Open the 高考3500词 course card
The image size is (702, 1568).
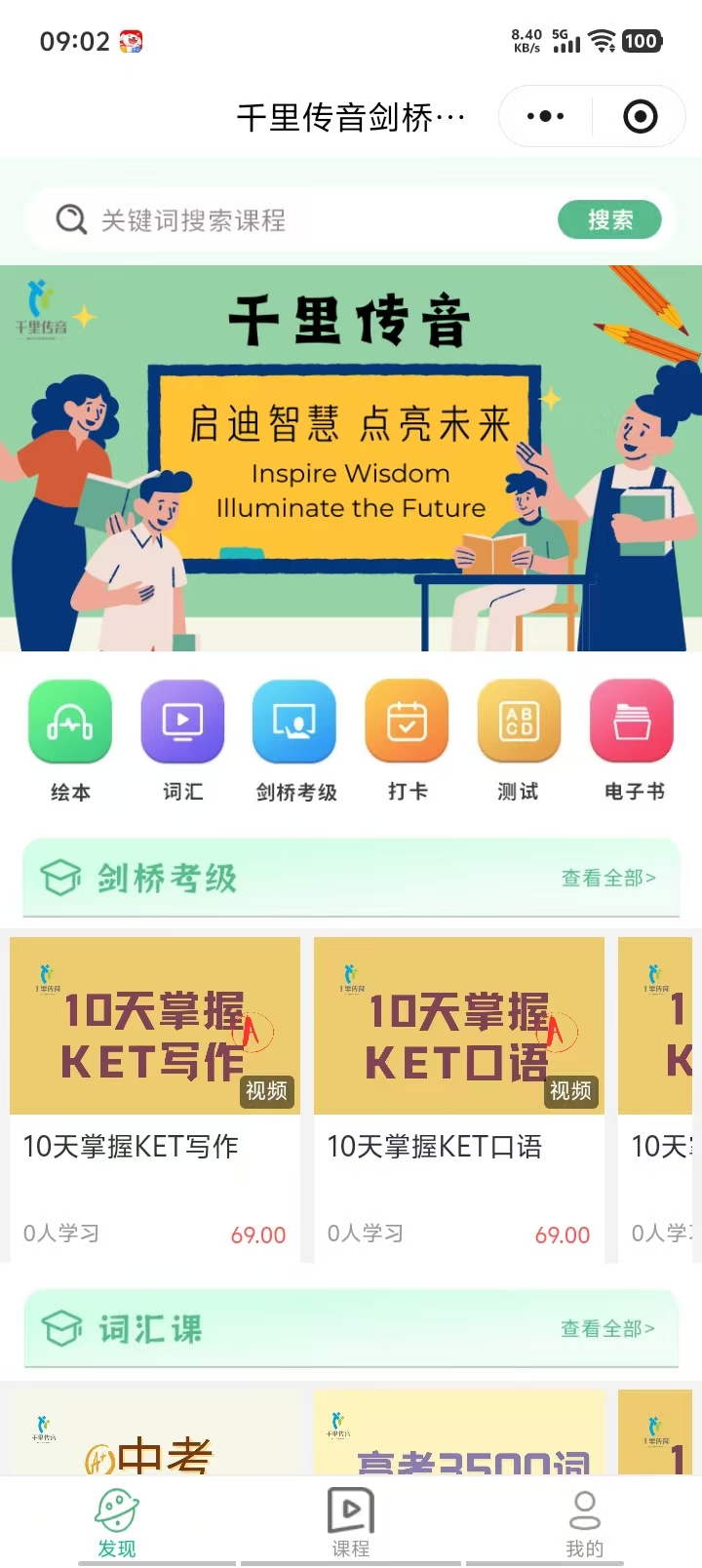(x=459, y=1435)
